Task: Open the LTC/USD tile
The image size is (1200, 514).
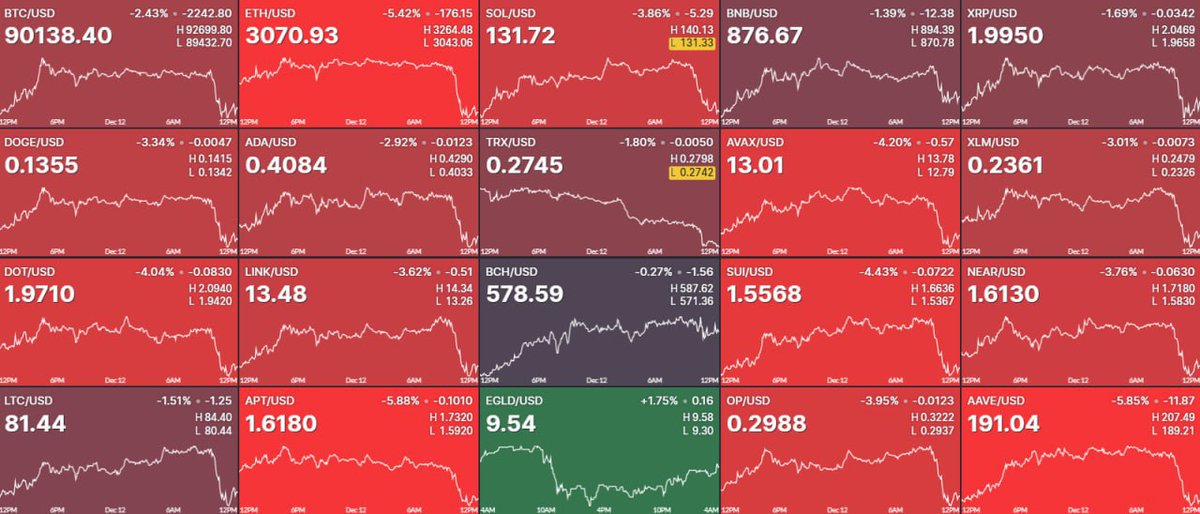Action: (119, 450)
